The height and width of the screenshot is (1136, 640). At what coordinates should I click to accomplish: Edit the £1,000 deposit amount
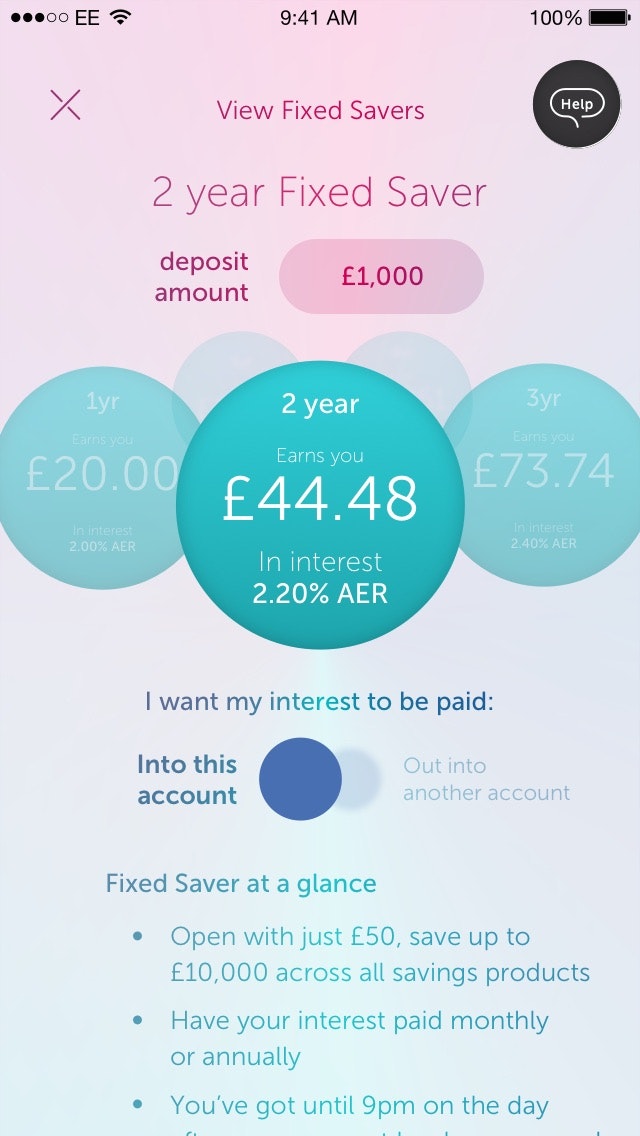pyautogui.click(x=381, y=277)
